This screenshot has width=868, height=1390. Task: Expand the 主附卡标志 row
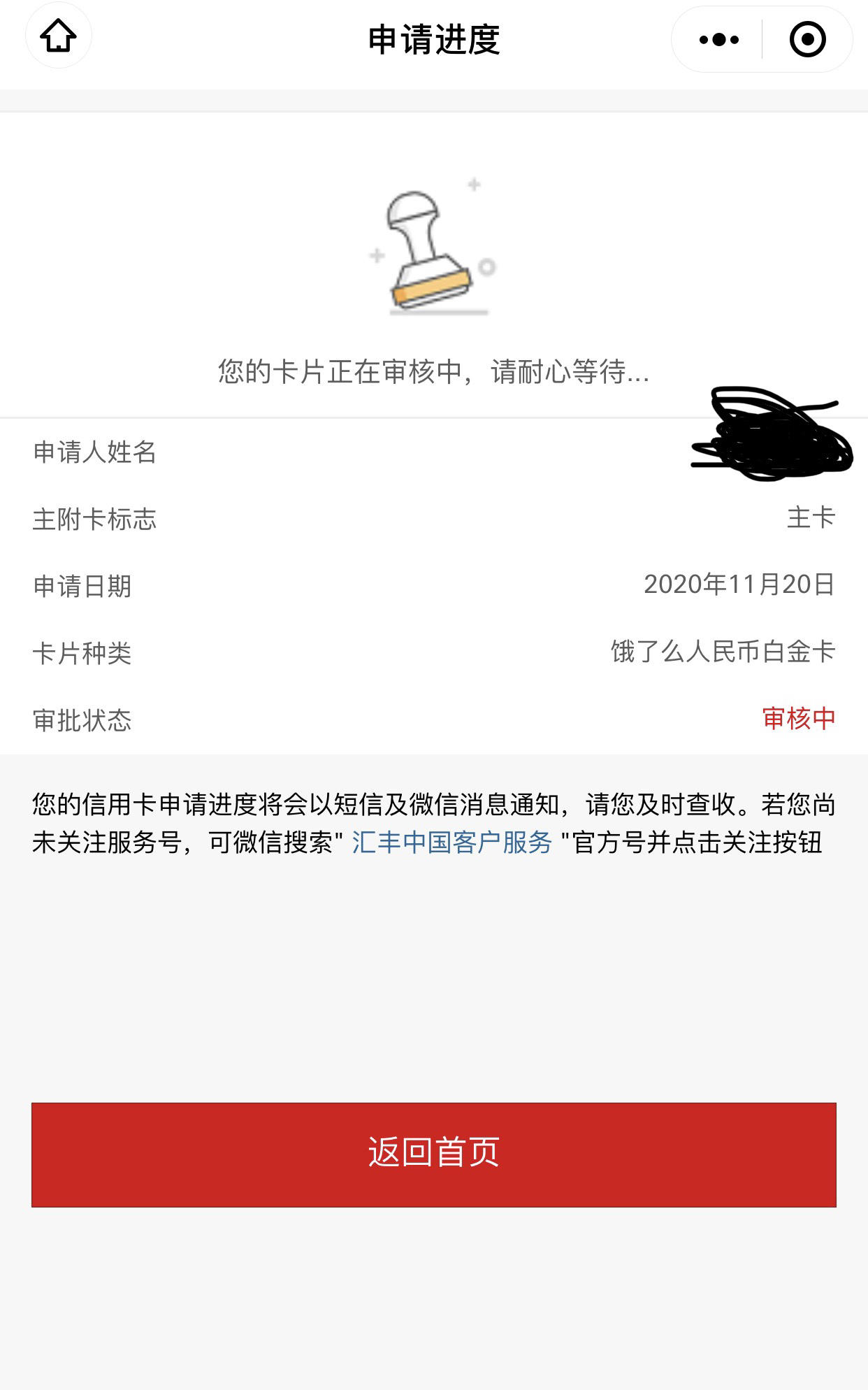(x=433, y=520)
